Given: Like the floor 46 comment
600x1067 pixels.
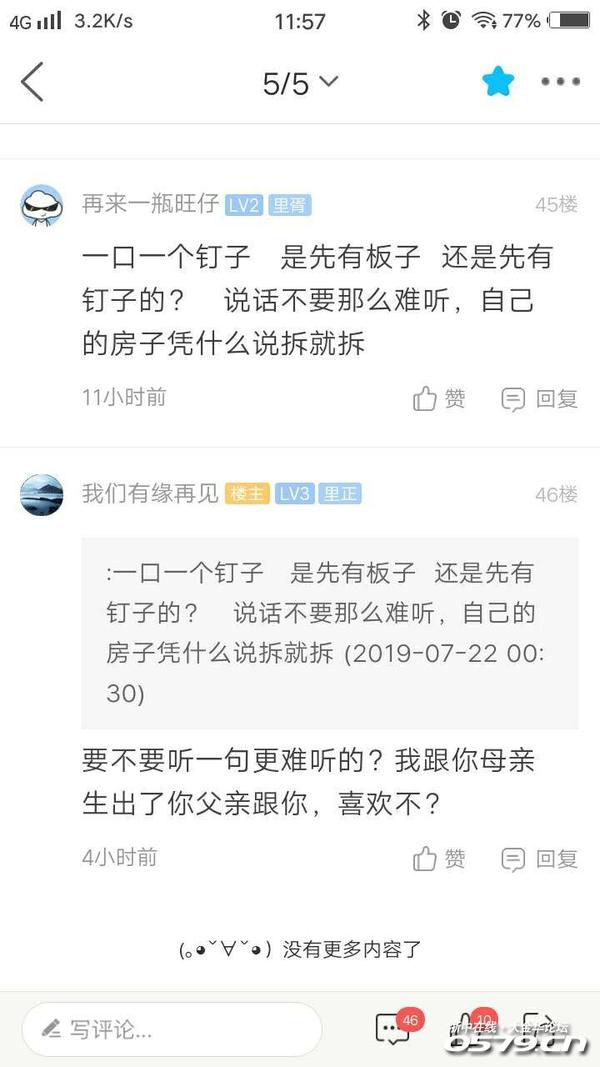Looking at the screenshot, I should pos(439,858).
